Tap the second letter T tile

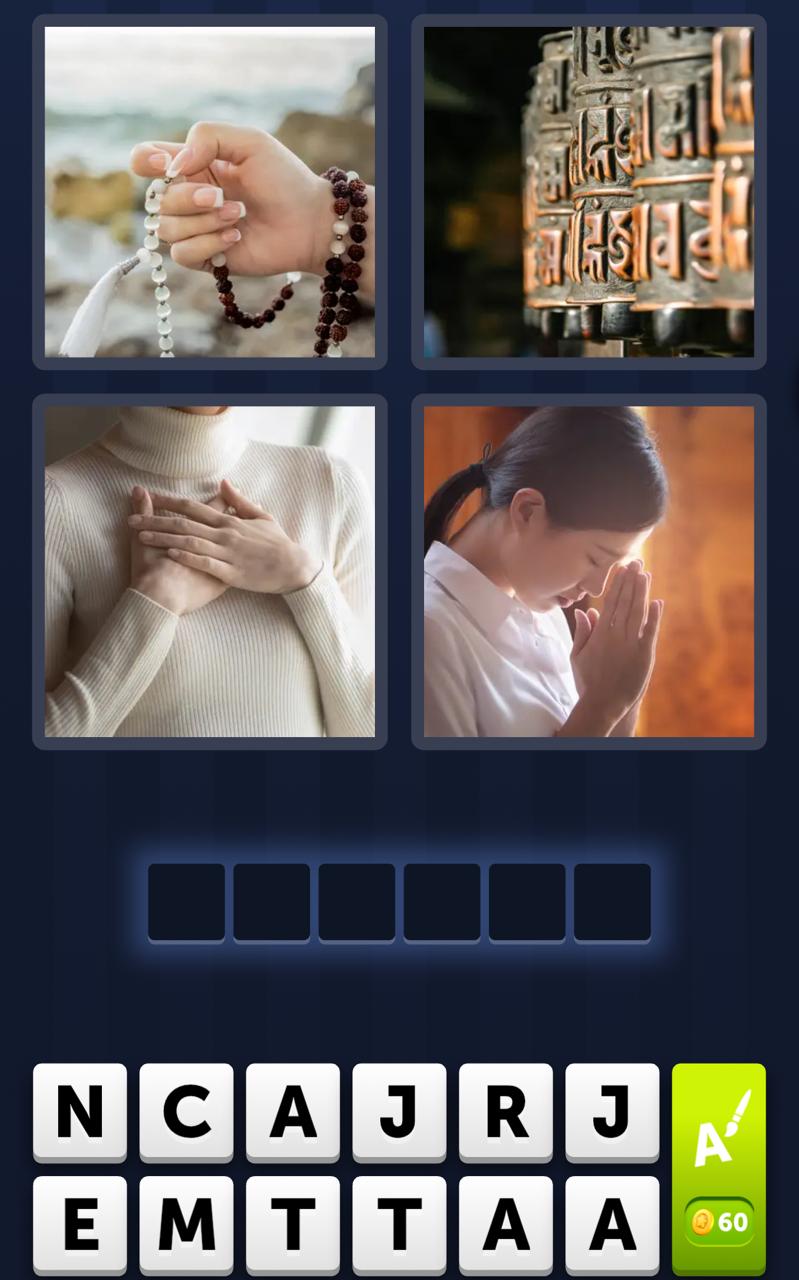[398, 1222]
